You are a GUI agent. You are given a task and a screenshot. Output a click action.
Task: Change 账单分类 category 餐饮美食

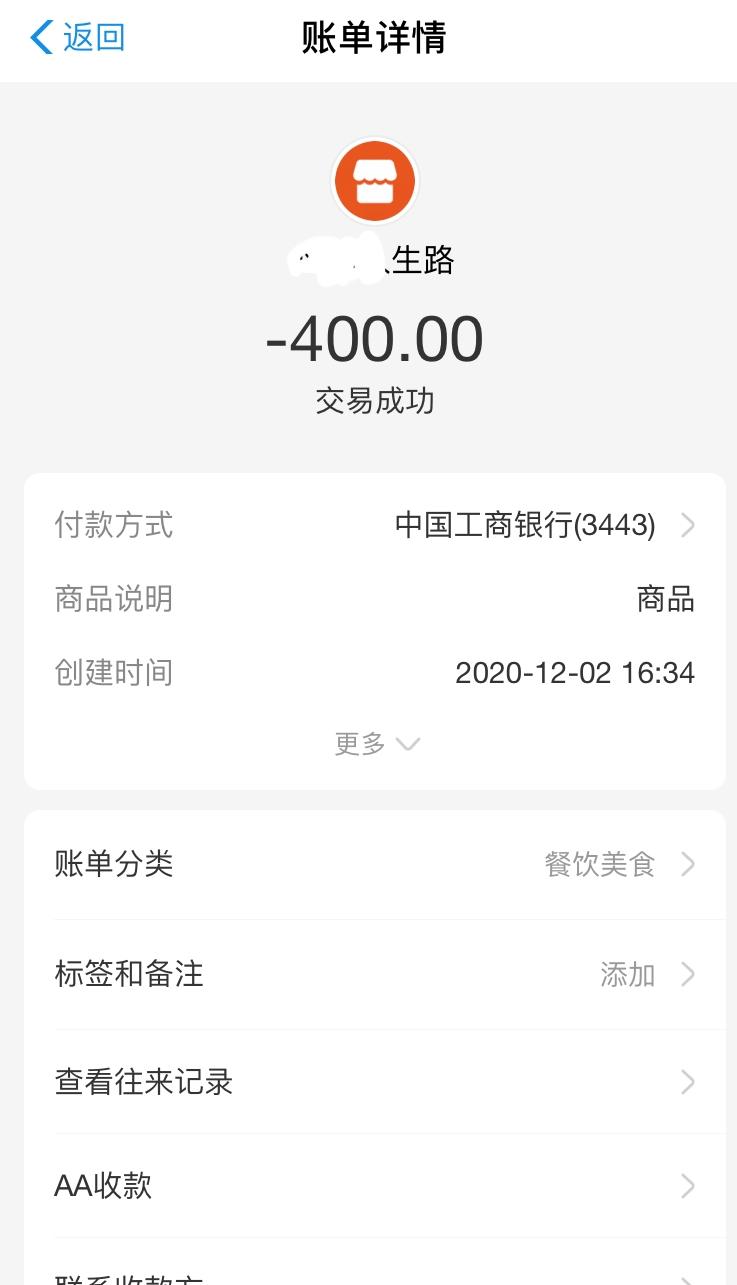point(375,864)
